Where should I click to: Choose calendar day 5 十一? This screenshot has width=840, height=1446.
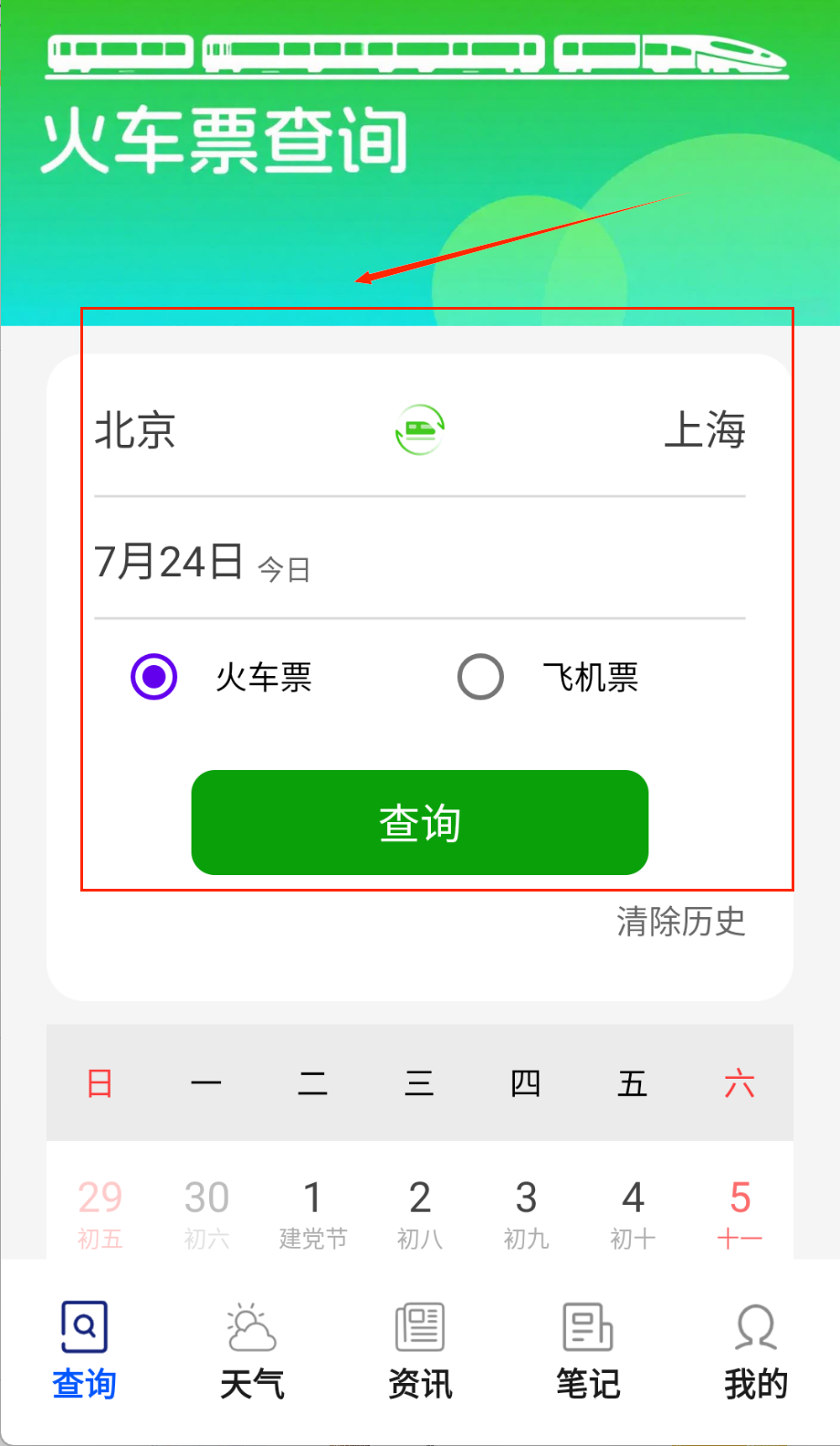[740, 1212]
